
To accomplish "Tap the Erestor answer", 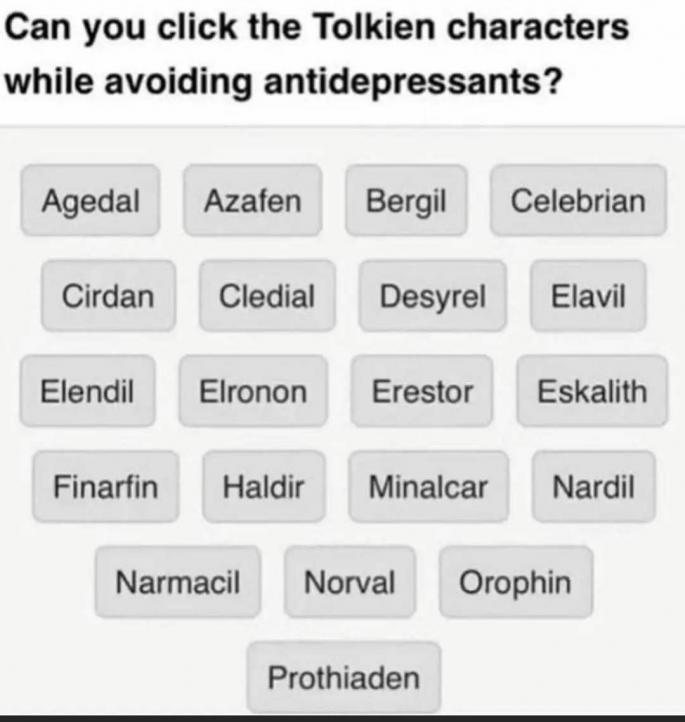I will (422, 391).
